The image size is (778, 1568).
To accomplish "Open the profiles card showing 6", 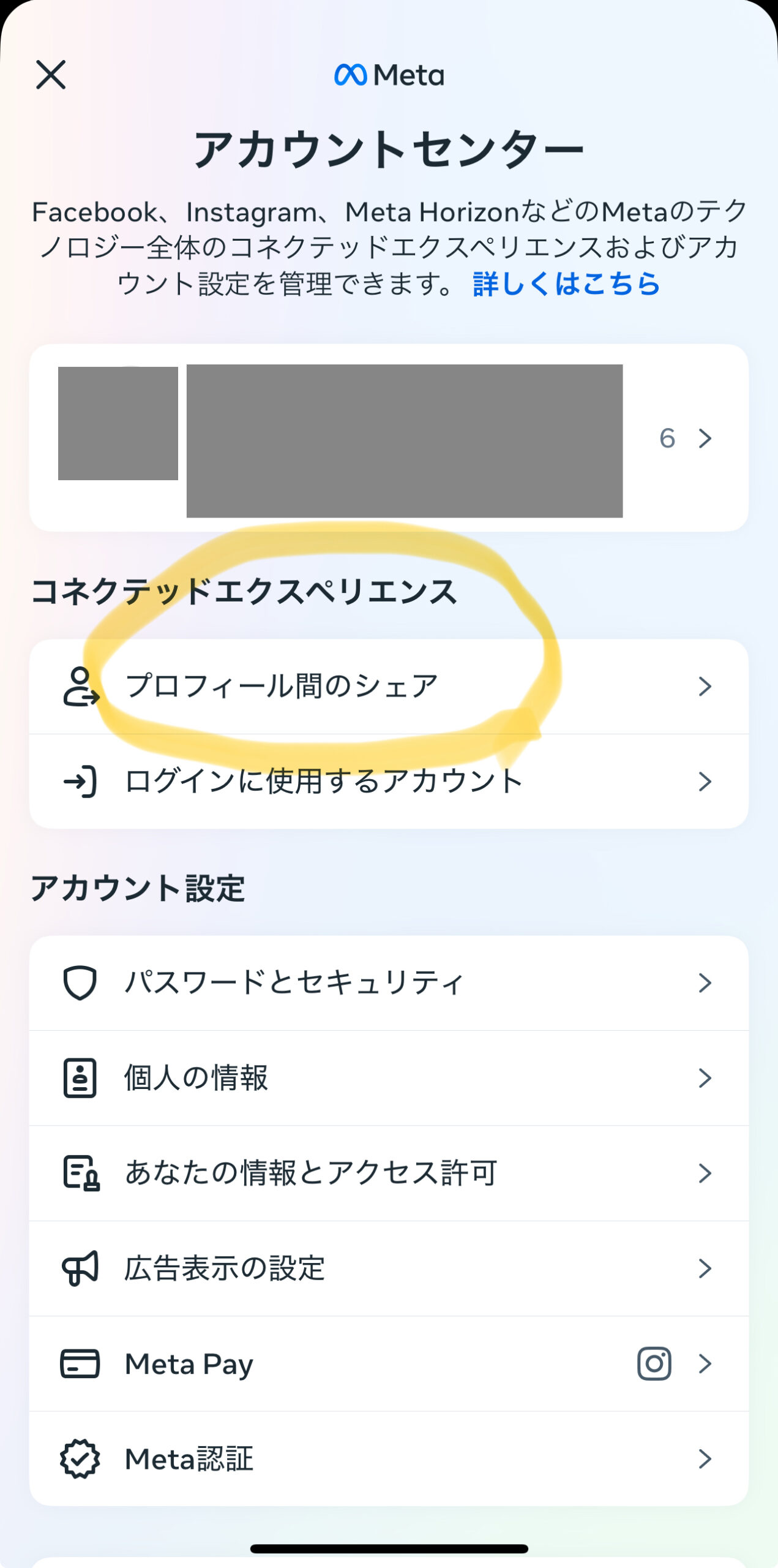I will pos(389,437).
